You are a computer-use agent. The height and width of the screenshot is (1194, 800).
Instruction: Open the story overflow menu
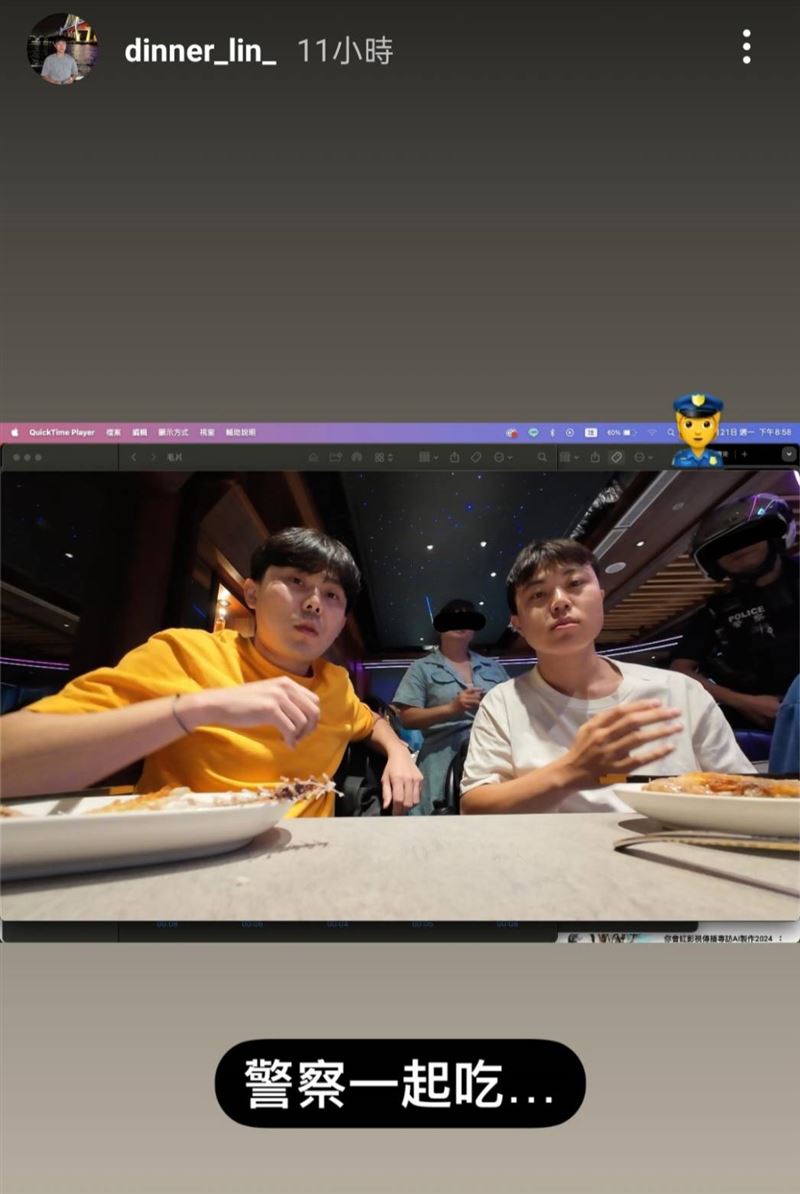pos(746,47)
